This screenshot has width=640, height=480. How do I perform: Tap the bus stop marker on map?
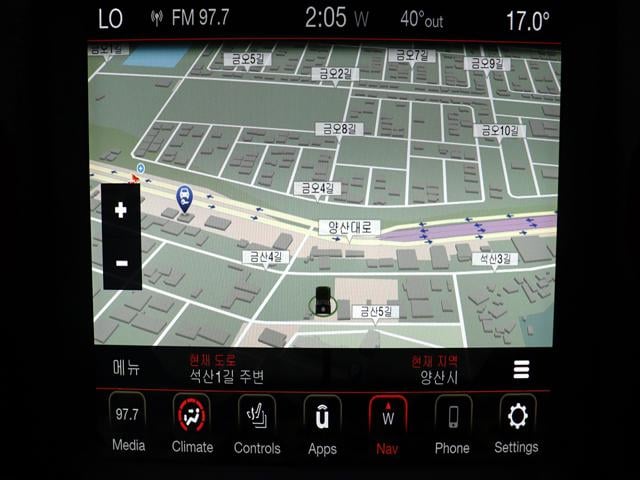tap(185, 197)
